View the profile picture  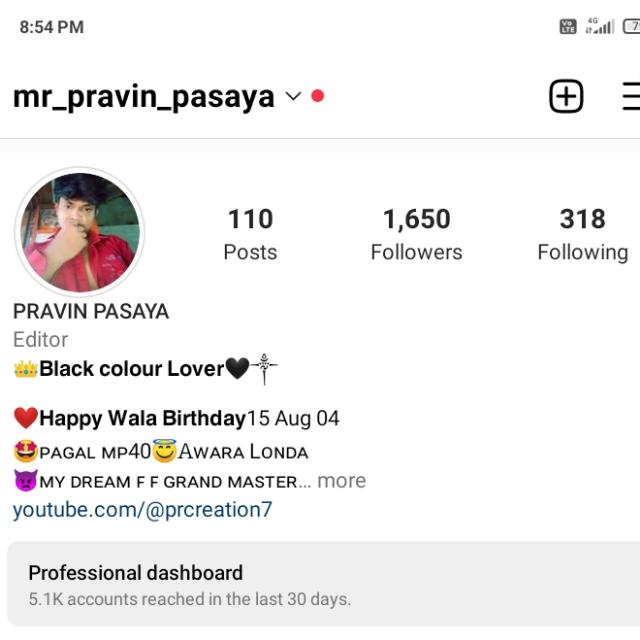pyautogui.click(x=80, y=232)
